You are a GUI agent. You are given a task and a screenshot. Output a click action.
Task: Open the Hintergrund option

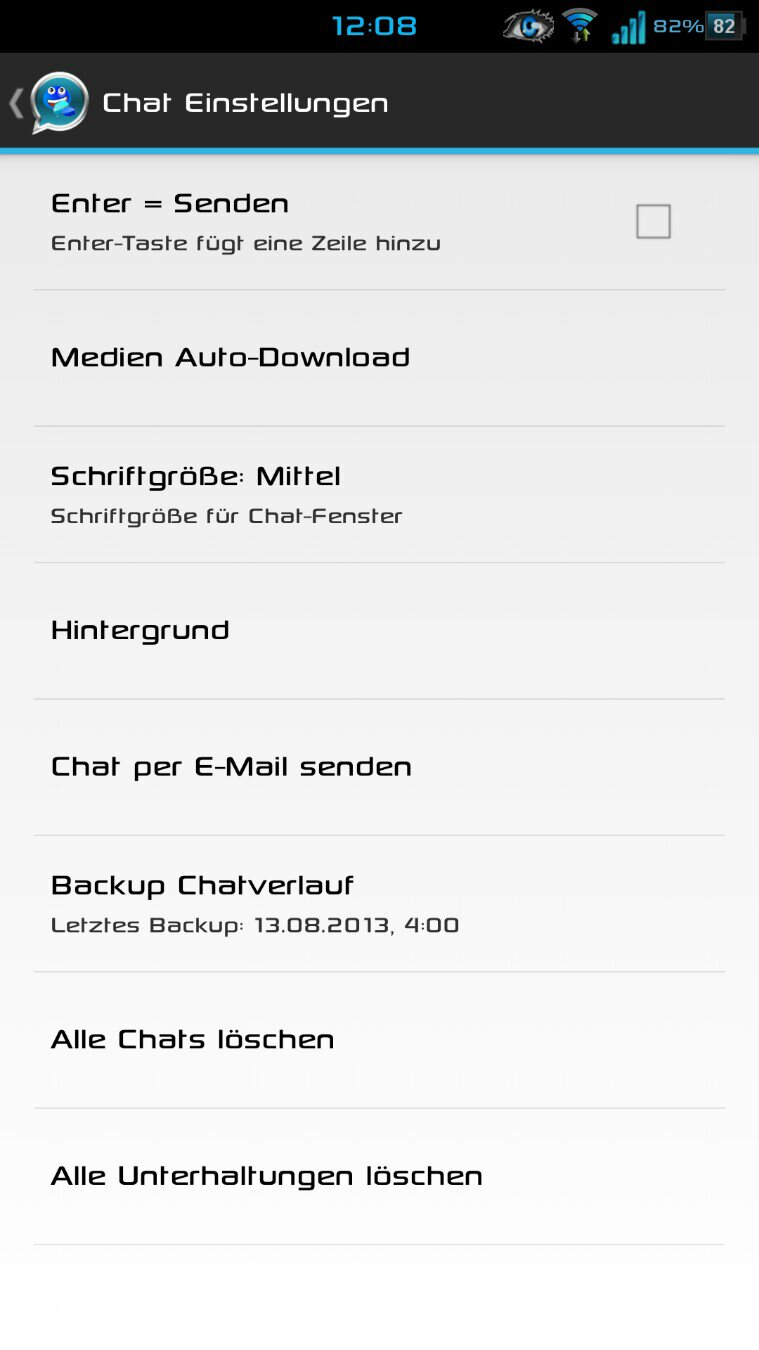point(379,631)
